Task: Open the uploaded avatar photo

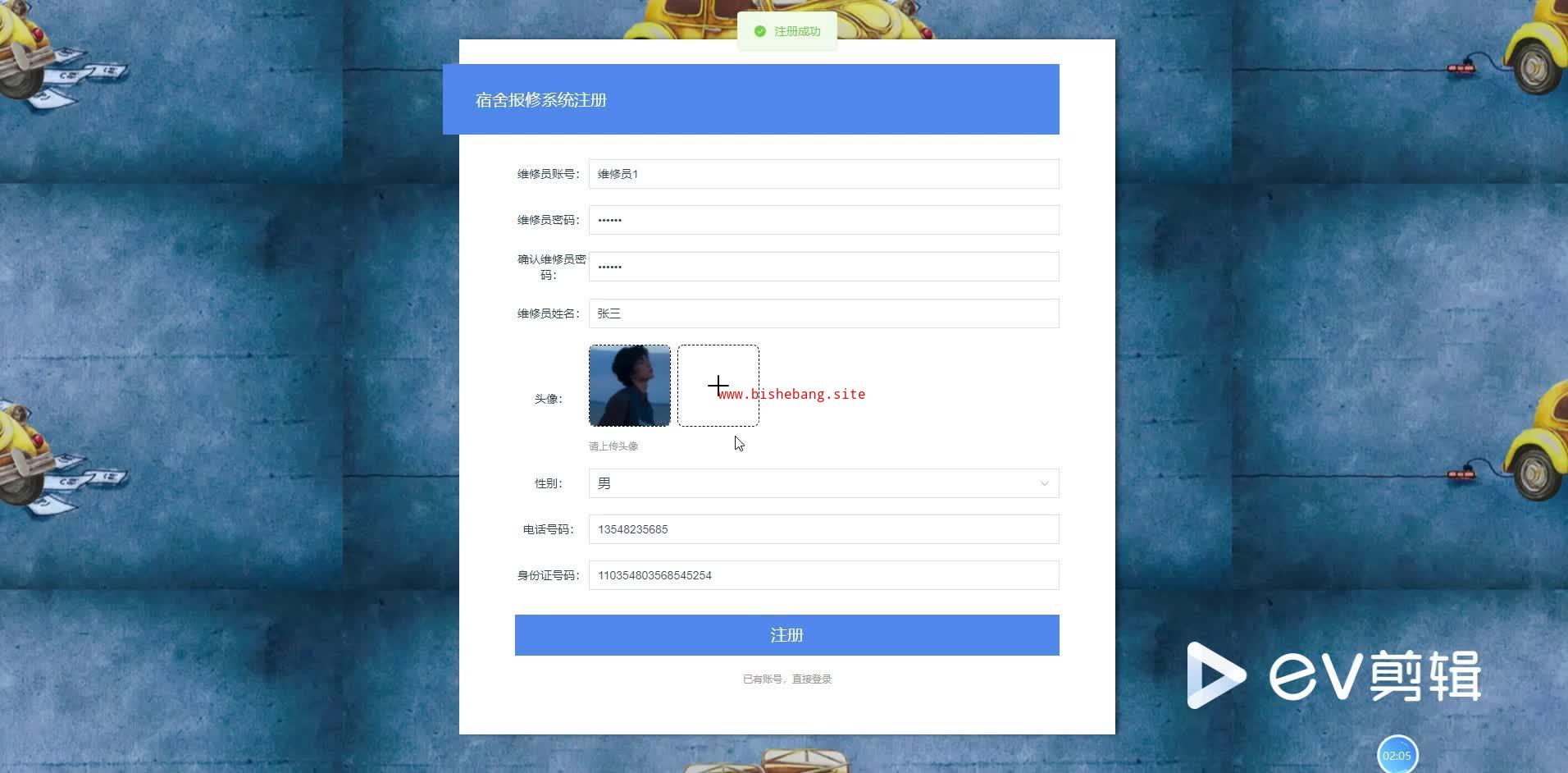Action: click(629, 386)
